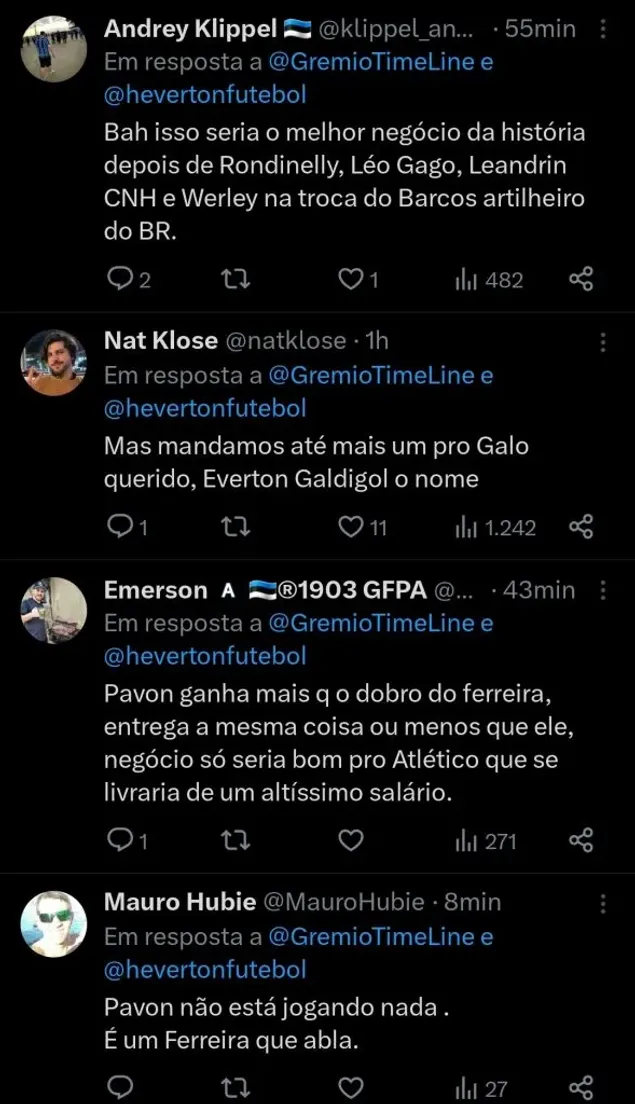This screenshot has height=1104, width=635.
Task: Reply to Andrey Klippel's tweet
Action: click(119, 279)
